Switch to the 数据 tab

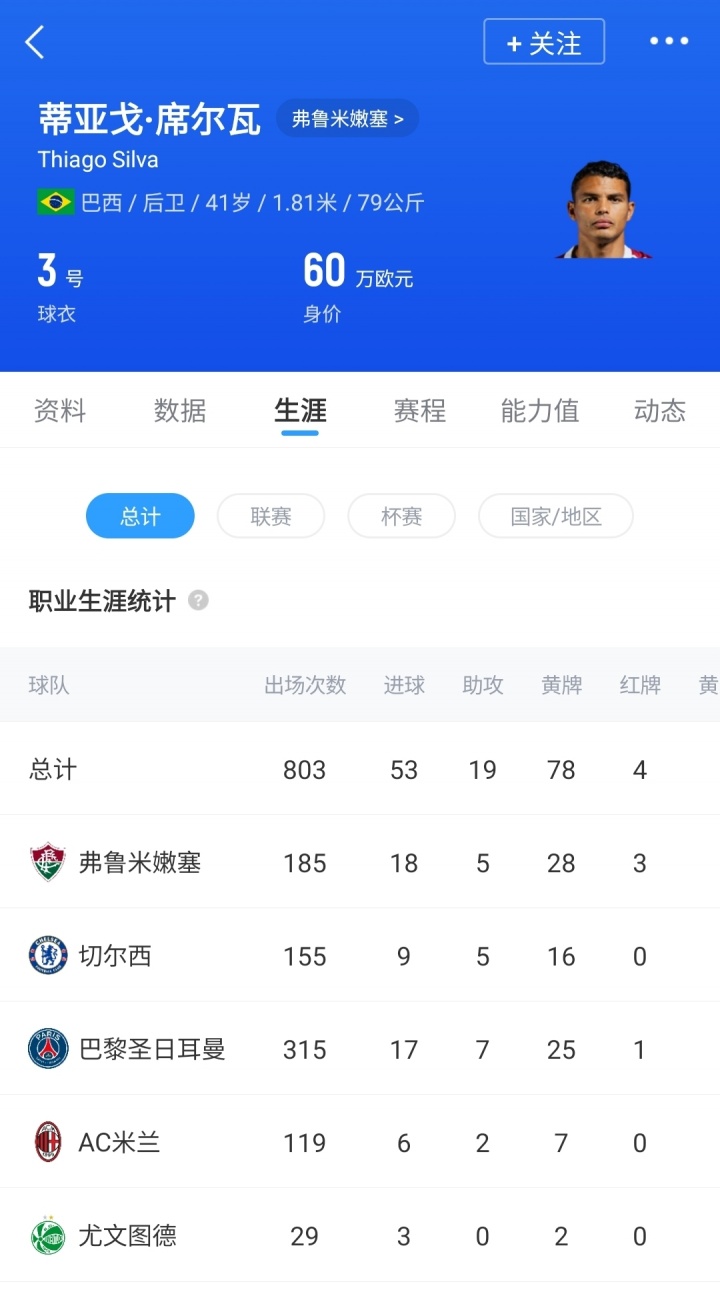click(180, 411)
